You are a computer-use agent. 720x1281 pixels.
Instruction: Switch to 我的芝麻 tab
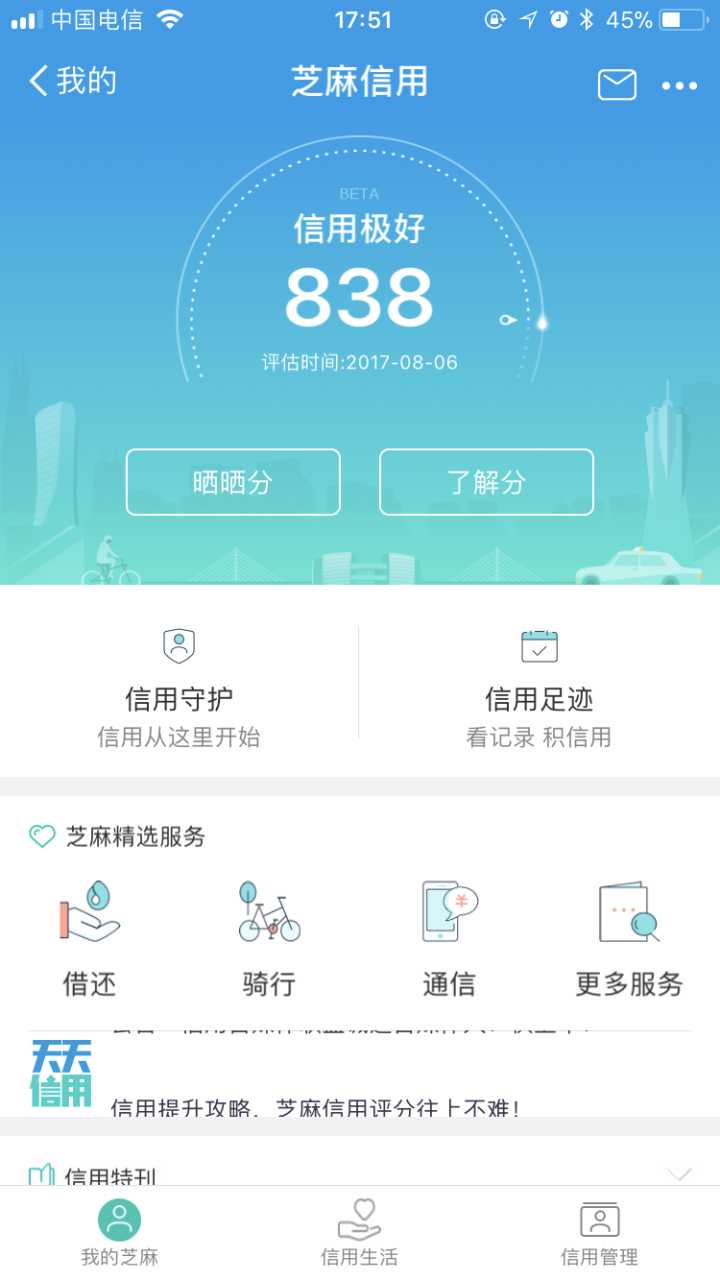coord(119,1233)
